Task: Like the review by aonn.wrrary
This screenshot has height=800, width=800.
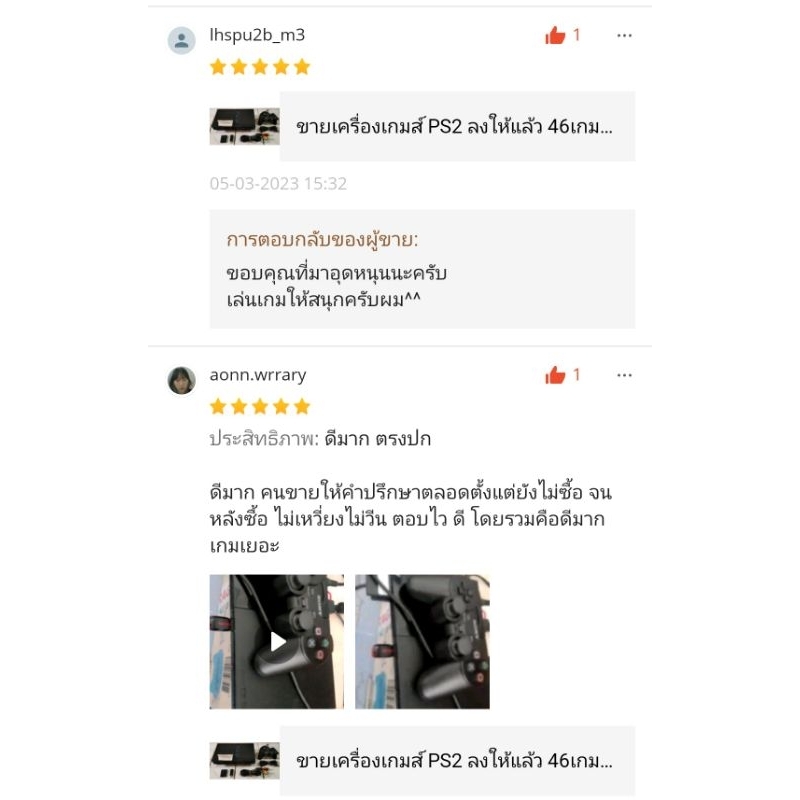Action: coord(555,375)
